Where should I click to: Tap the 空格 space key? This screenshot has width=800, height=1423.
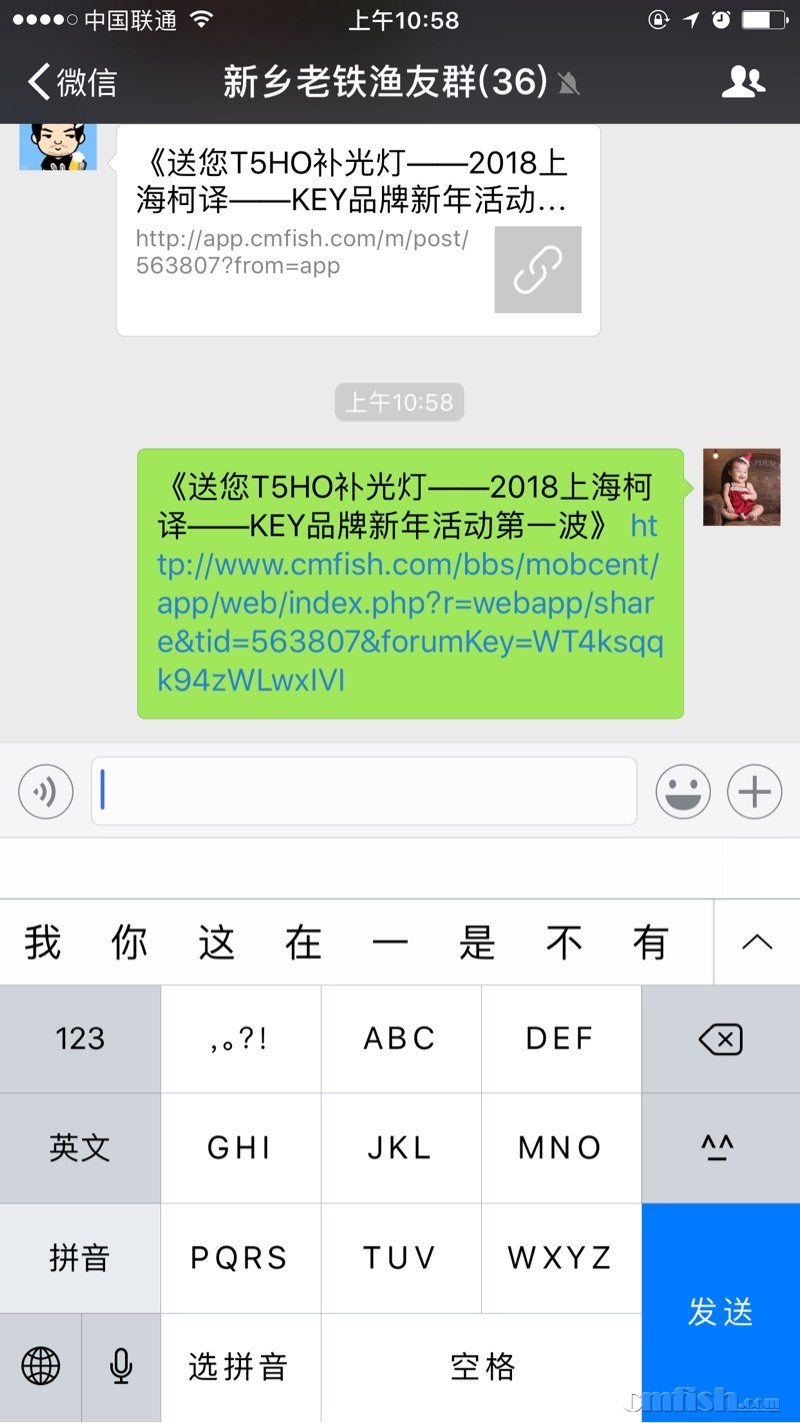point(482,1366)
